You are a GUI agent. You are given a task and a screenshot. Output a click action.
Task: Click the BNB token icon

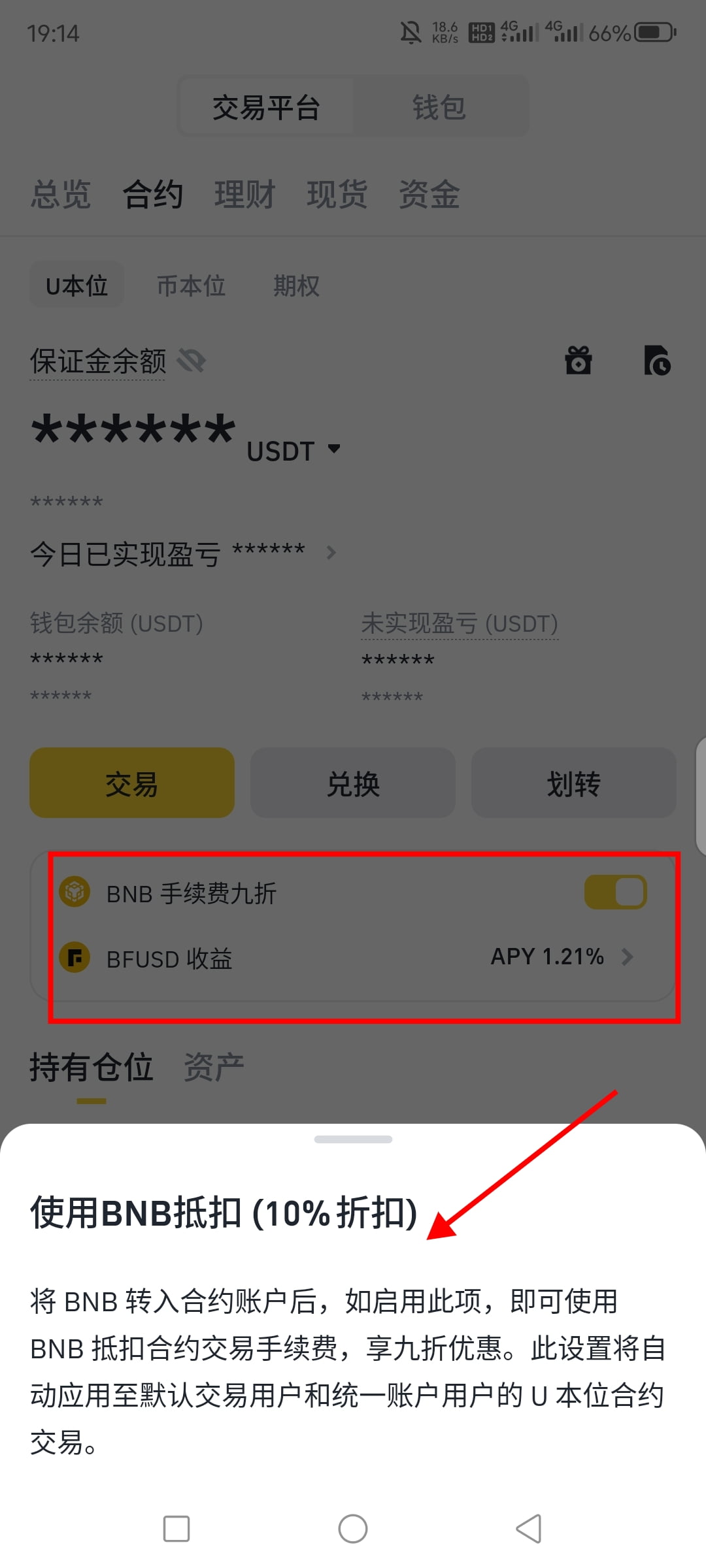75,891
